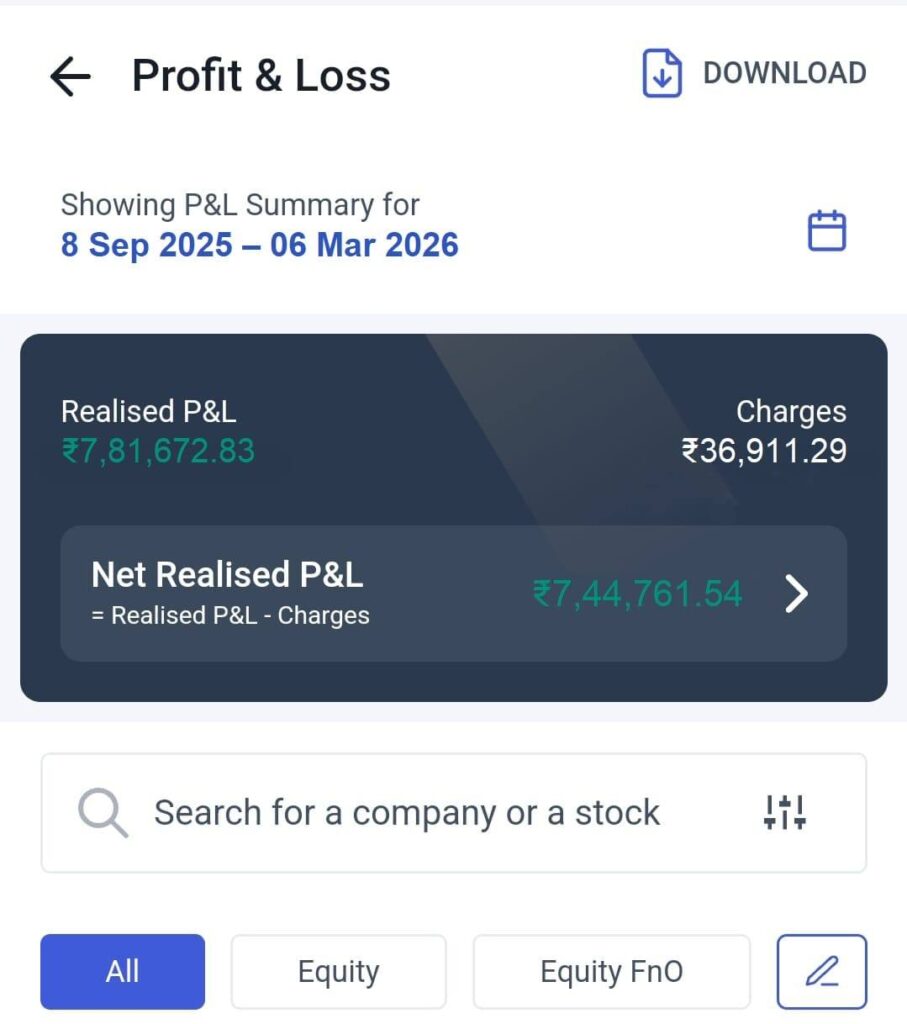Download the P&L report
This screenshot has height=1024, width=907.
(x=754, y=74)
